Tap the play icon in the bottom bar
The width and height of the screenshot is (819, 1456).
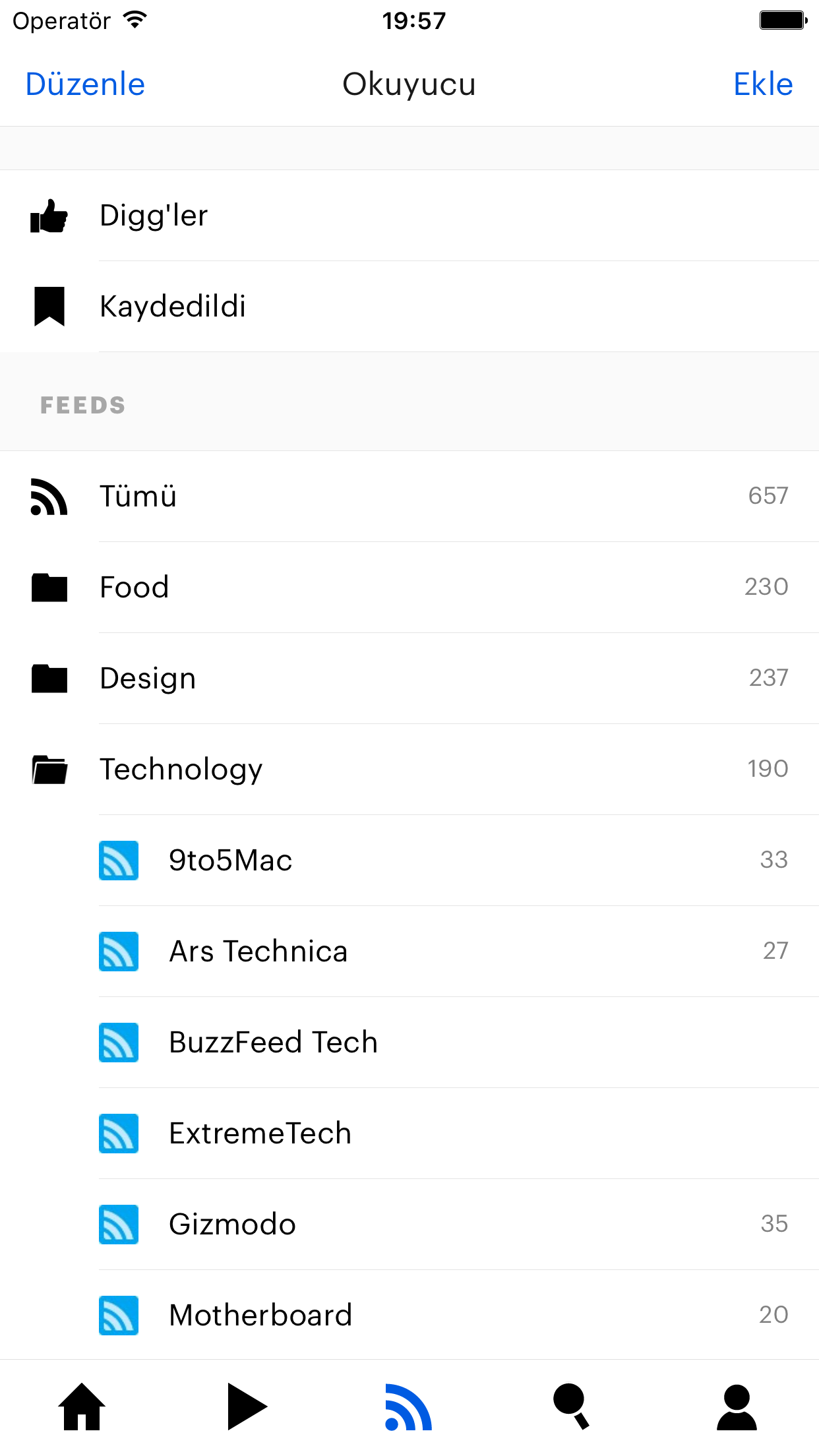click(x=245, y=1407)
